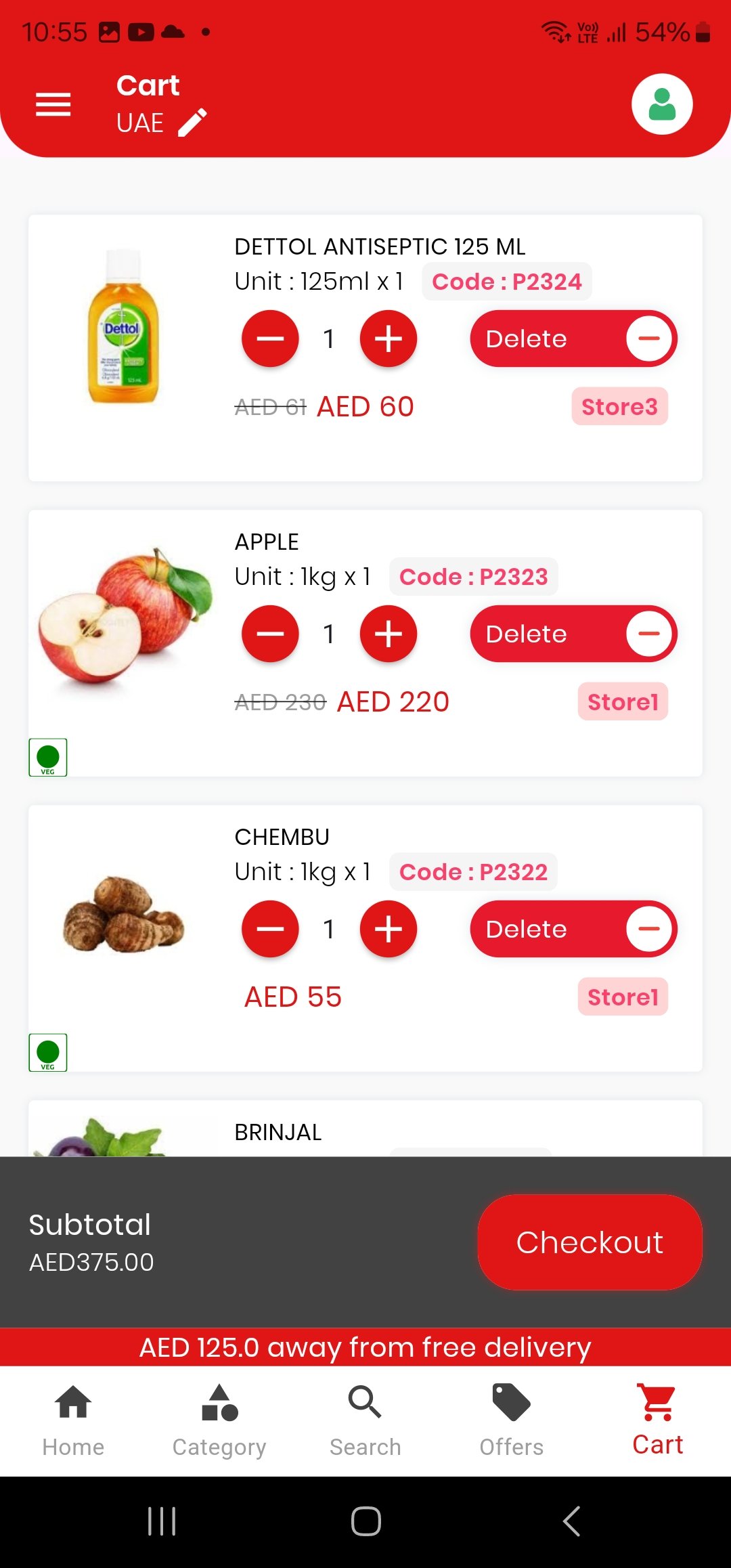Open the Search tab
Image resolution: width=731 pixels, height=1568 pixels.
click(365, 1420)
